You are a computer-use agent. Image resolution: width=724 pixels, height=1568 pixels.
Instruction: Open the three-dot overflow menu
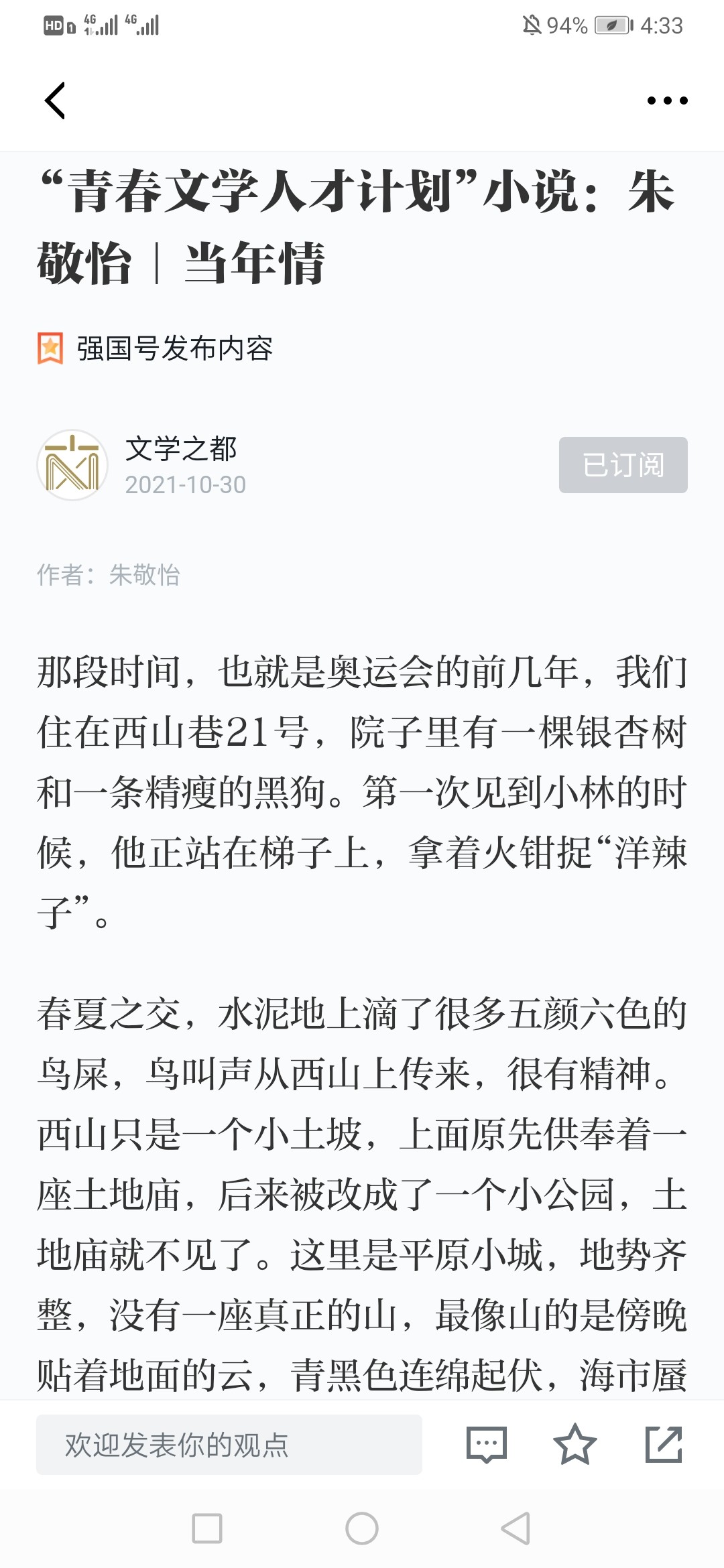[667, 101]
